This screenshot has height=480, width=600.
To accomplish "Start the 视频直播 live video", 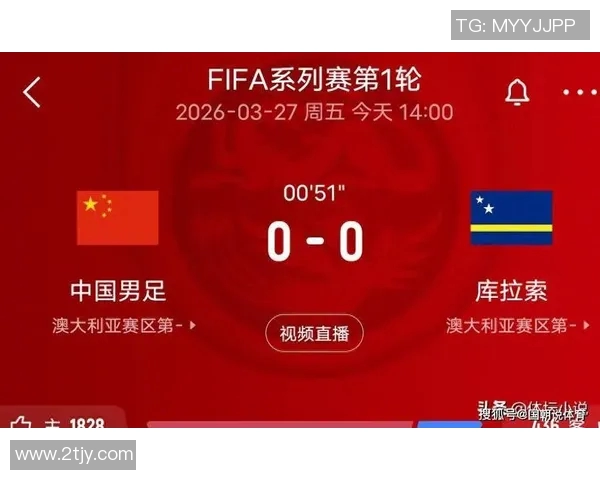I will pos(314,333).
